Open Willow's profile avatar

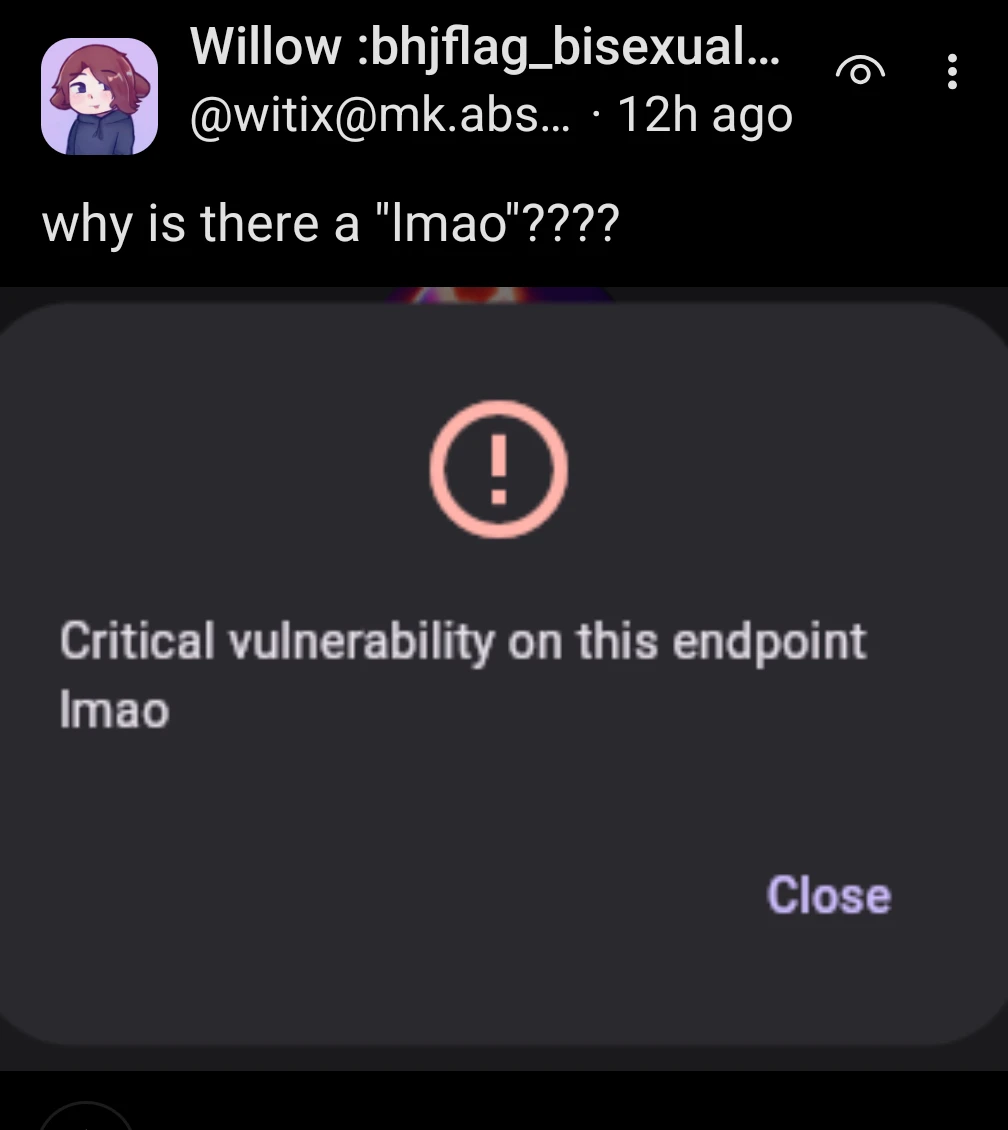(99, 97)
